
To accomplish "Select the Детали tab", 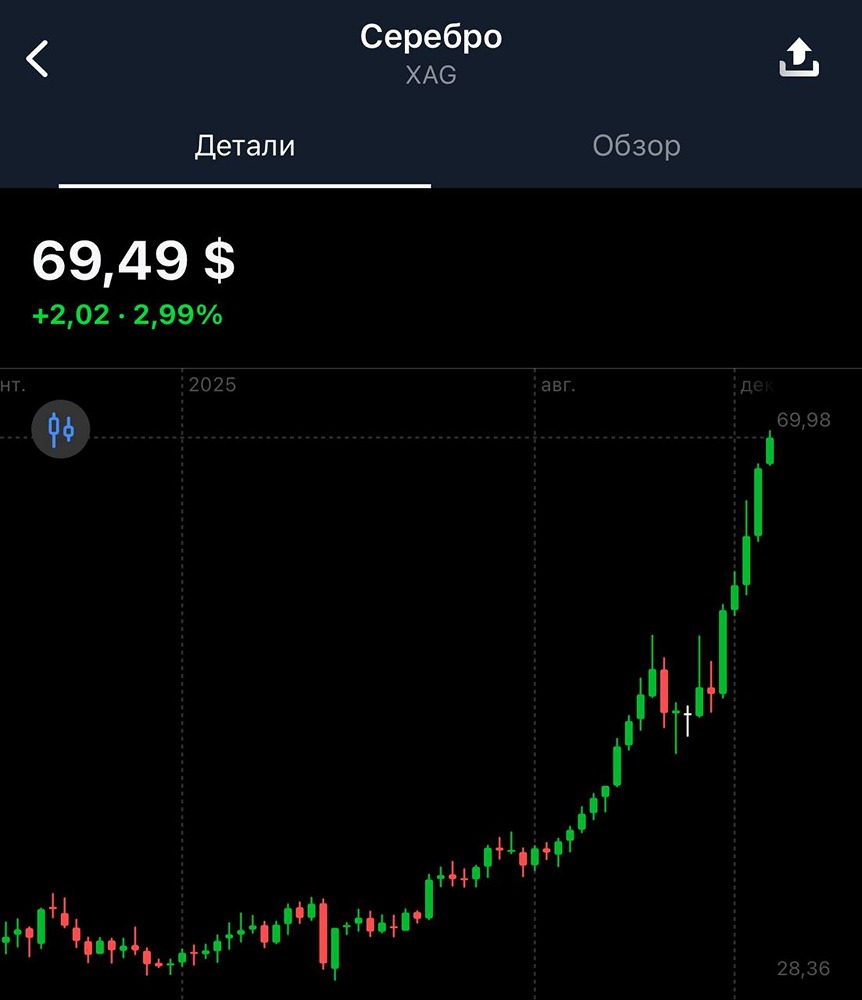I will coord(245,145).
